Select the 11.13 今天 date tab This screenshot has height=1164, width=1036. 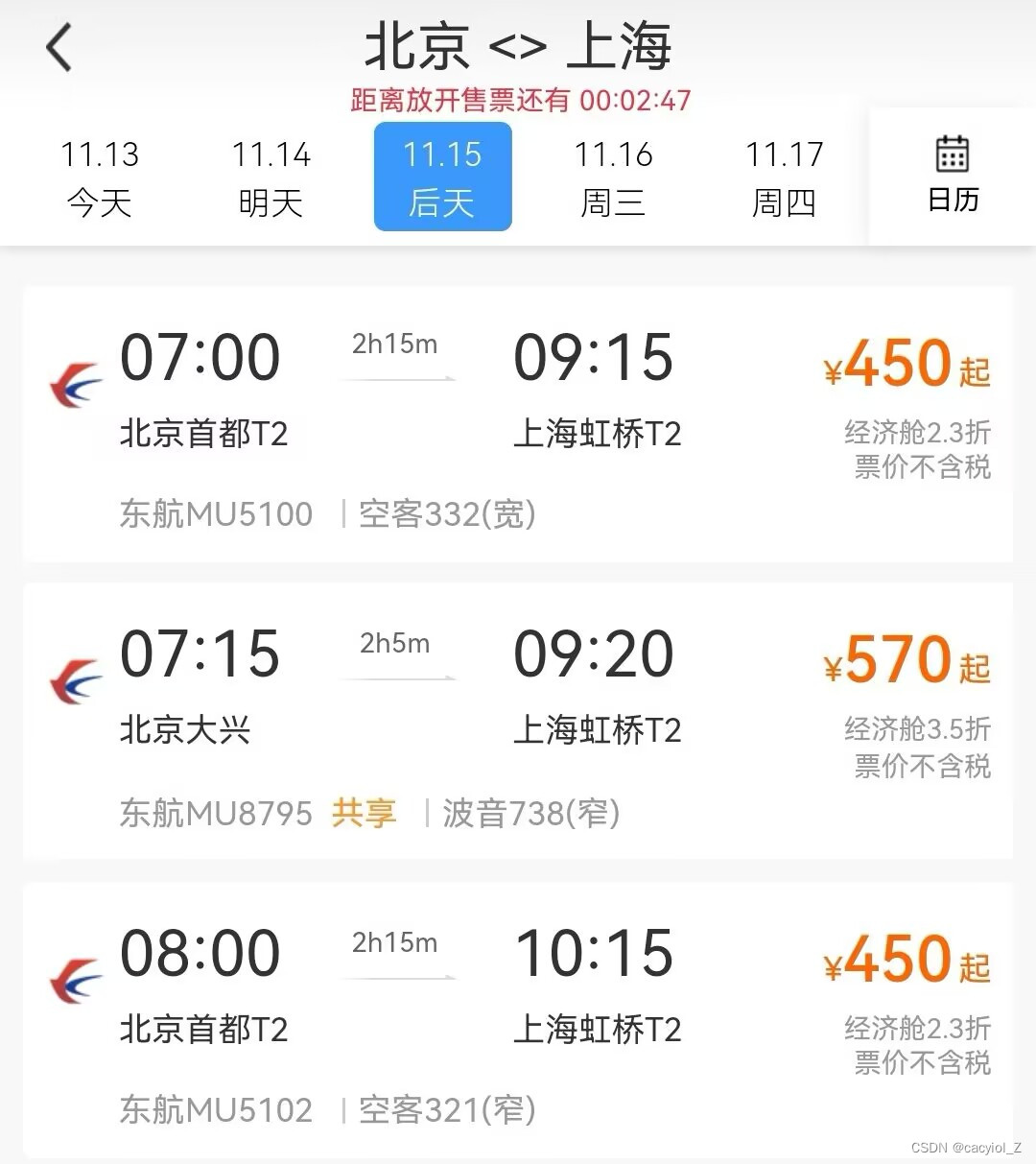100,178
